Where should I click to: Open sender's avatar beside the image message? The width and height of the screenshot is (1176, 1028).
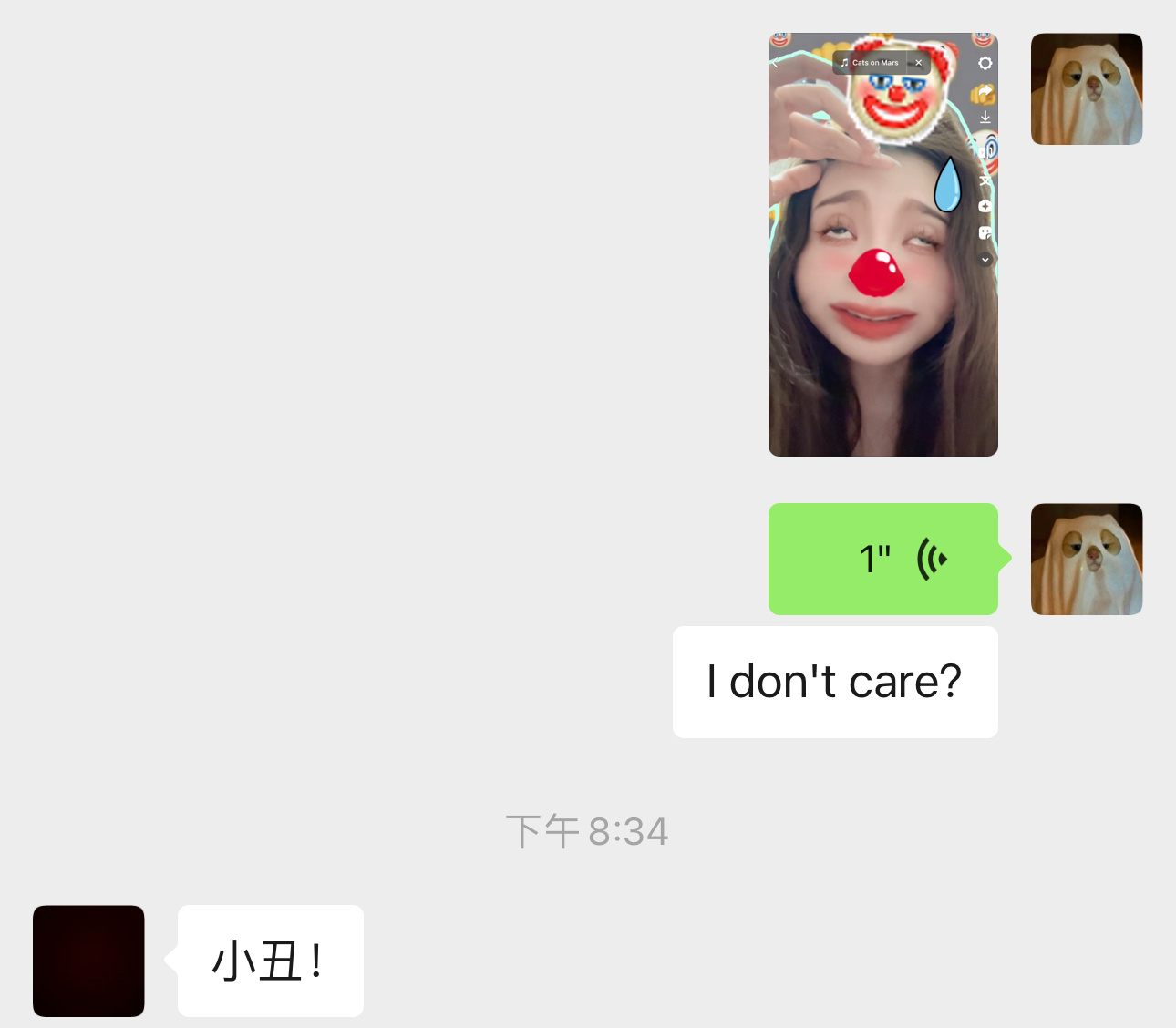1086,89
